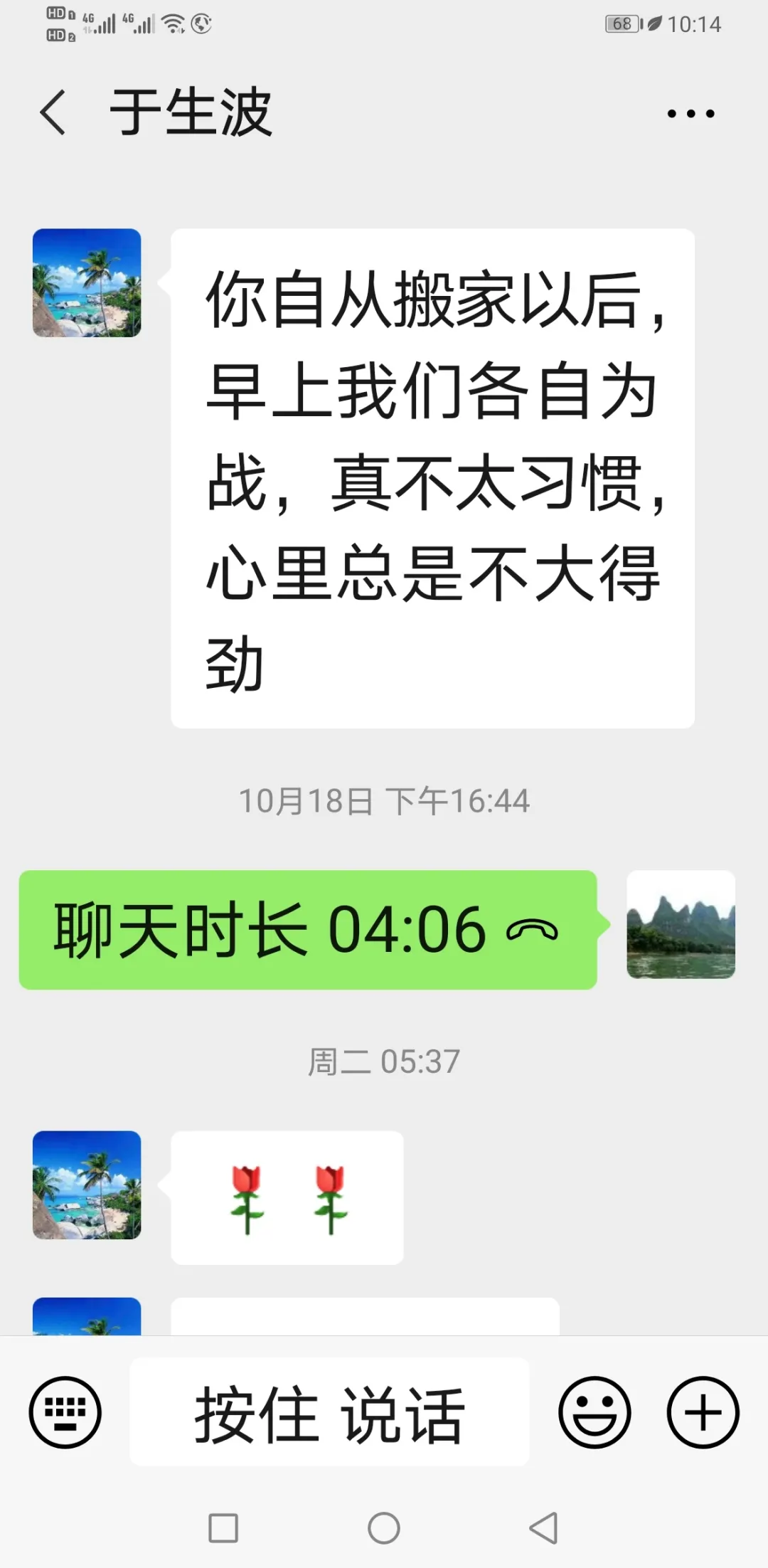Open the emoji smiley picker

pos(596,1412)
